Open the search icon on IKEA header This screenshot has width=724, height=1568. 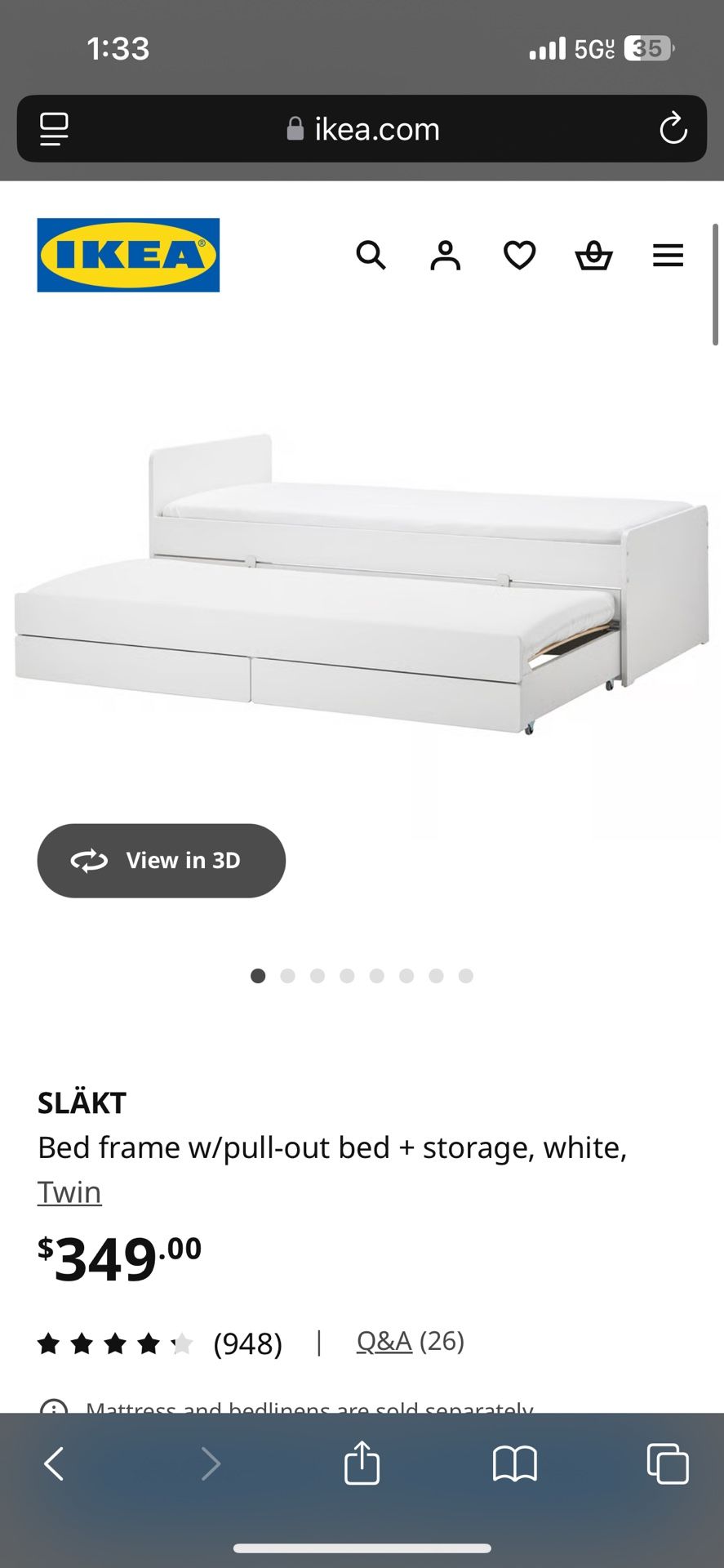pyautogui.click(x=371, y=256)
